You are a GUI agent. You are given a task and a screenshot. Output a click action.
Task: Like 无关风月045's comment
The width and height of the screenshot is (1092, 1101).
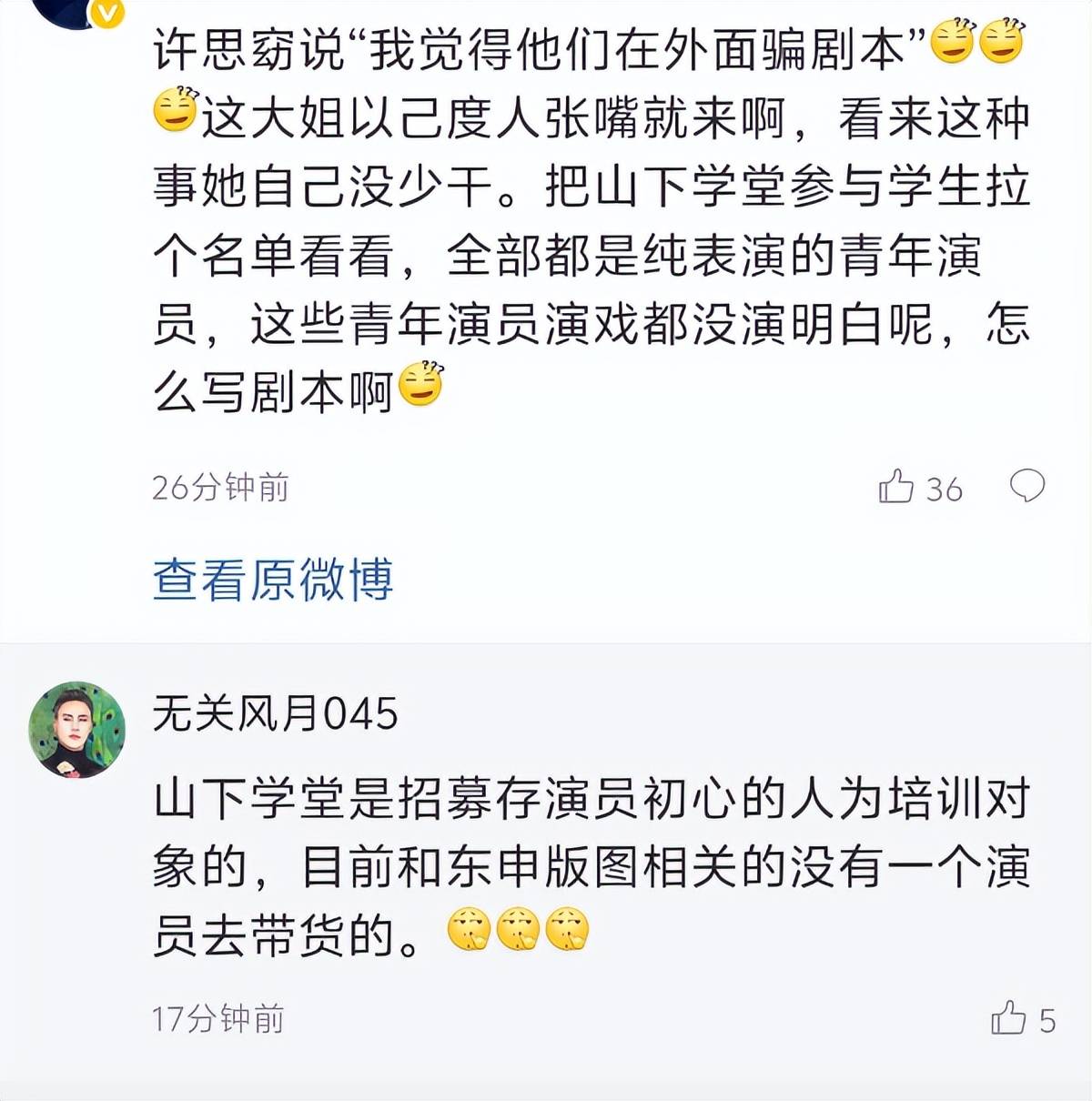click(1008, 1018)
